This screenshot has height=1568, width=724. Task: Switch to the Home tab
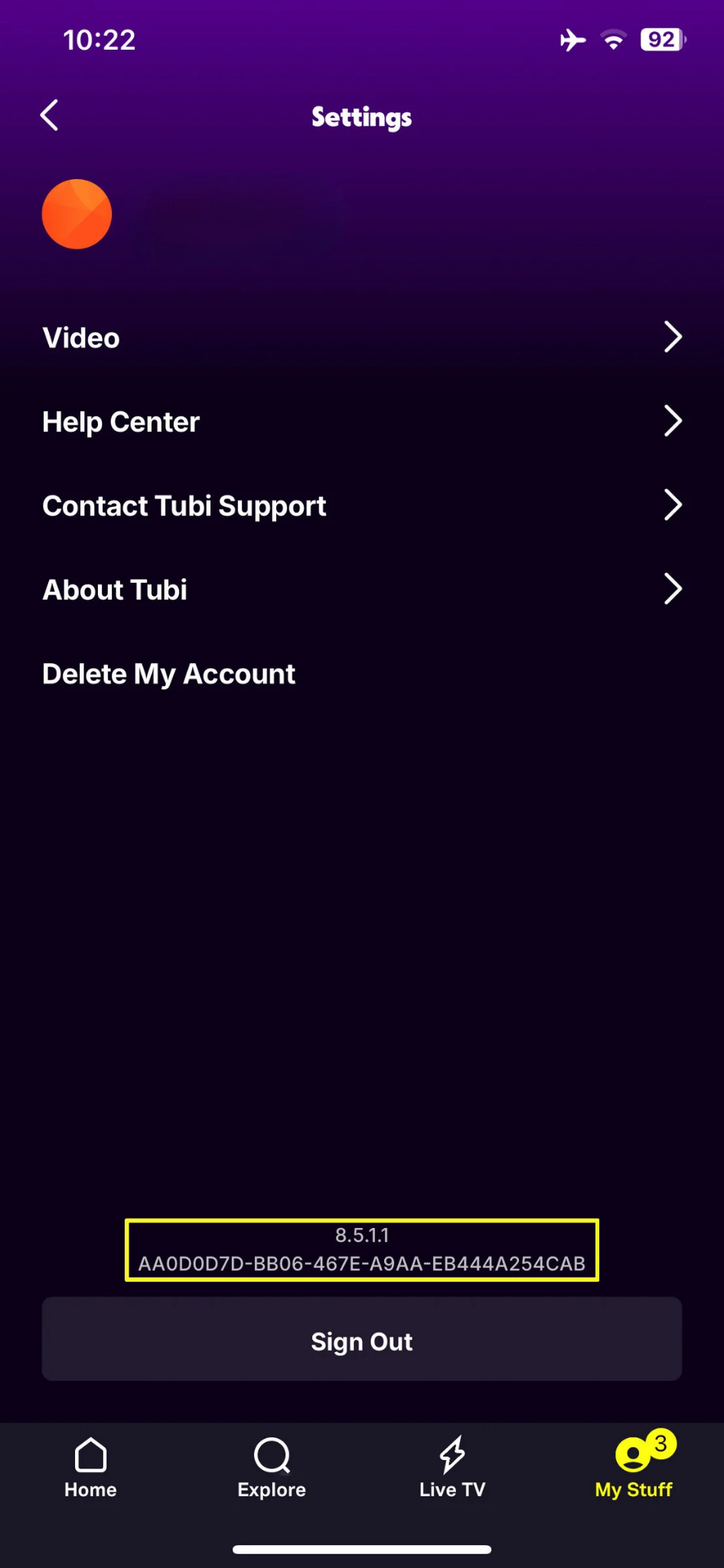[x=90, y=1468]
